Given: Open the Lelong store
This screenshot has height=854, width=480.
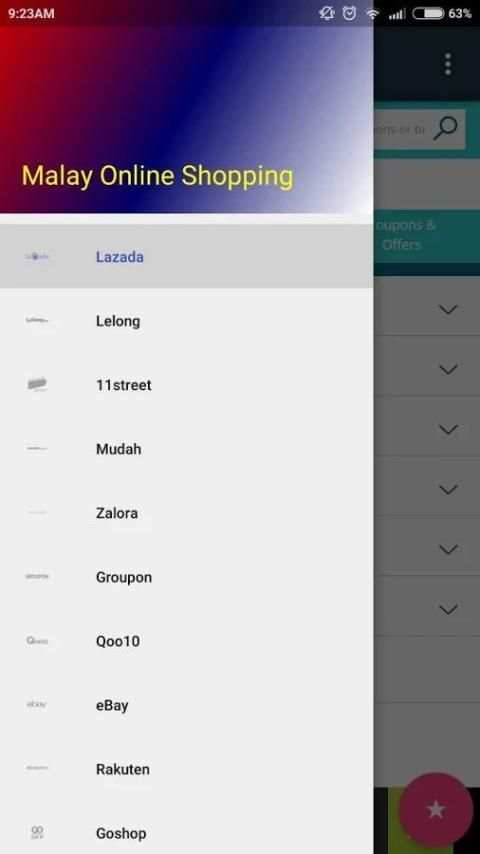Looking at the screenshot, I should tap(186, 321).
